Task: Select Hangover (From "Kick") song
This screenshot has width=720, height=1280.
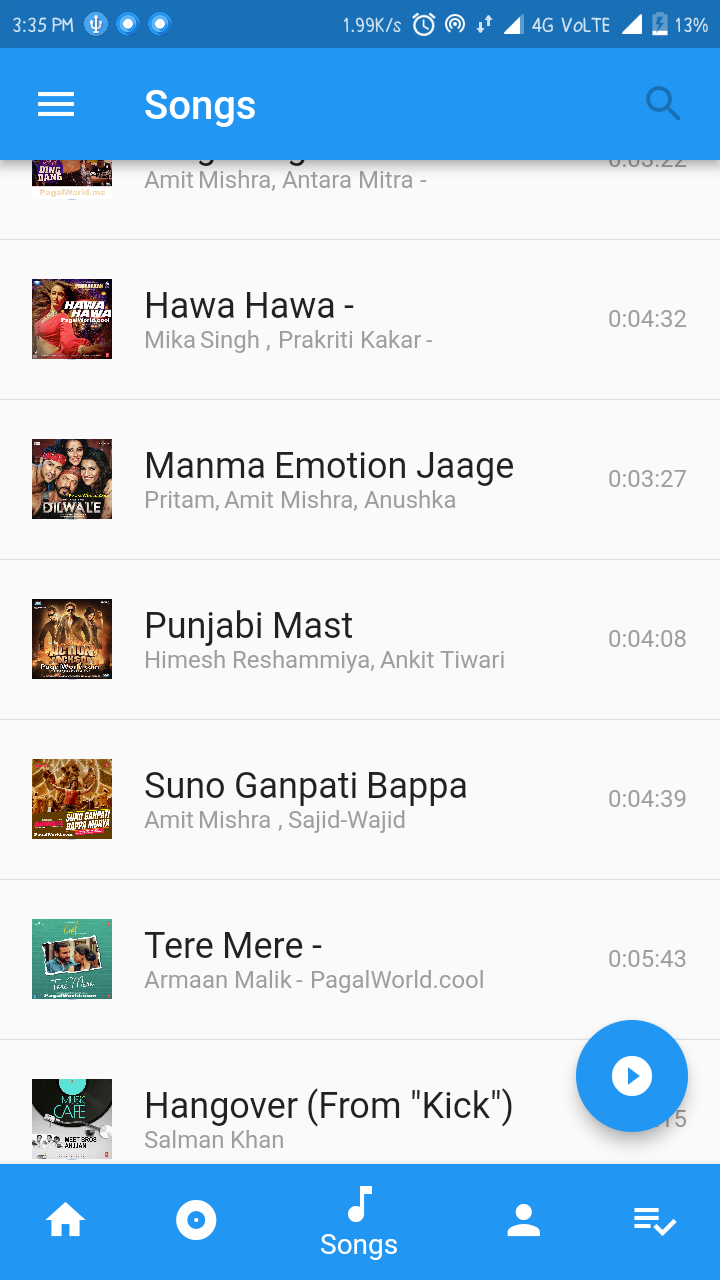Action: coord(300,1110)
